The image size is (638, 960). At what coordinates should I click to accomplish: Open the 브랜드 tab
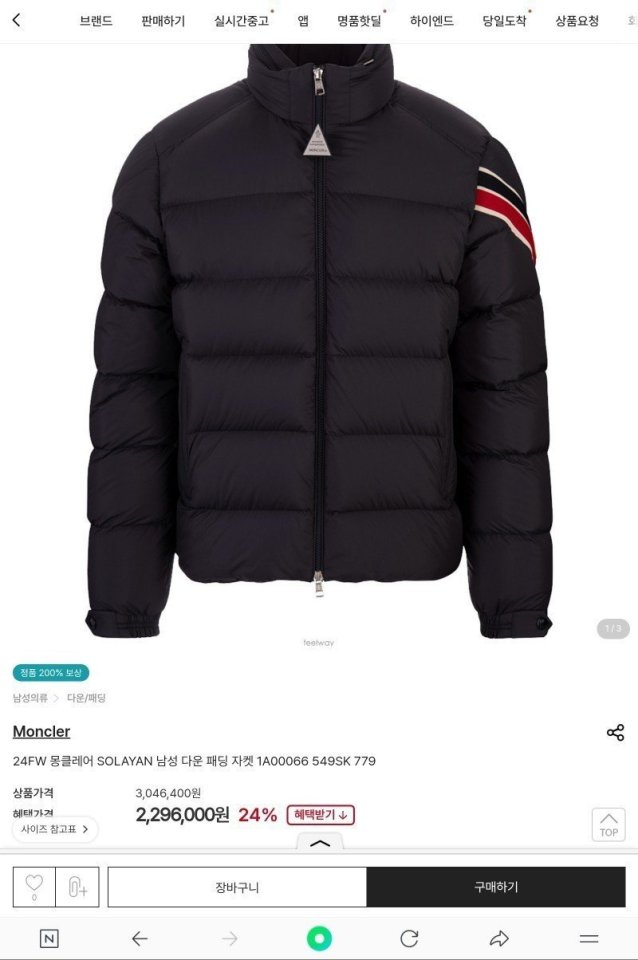click(96, 21)
